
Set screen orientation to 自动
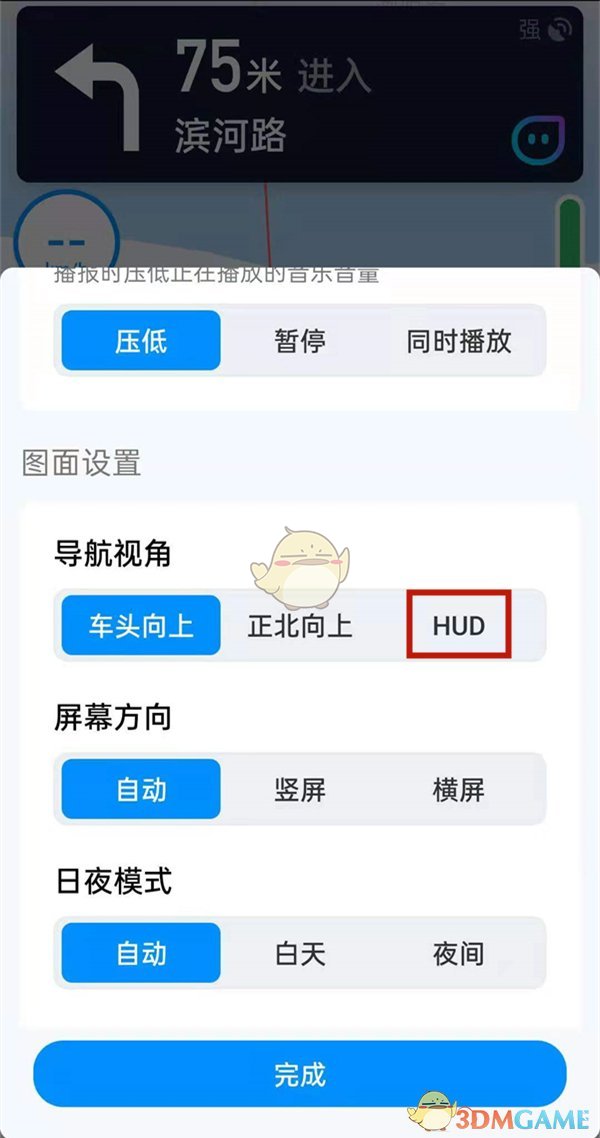tap(141, 789)
